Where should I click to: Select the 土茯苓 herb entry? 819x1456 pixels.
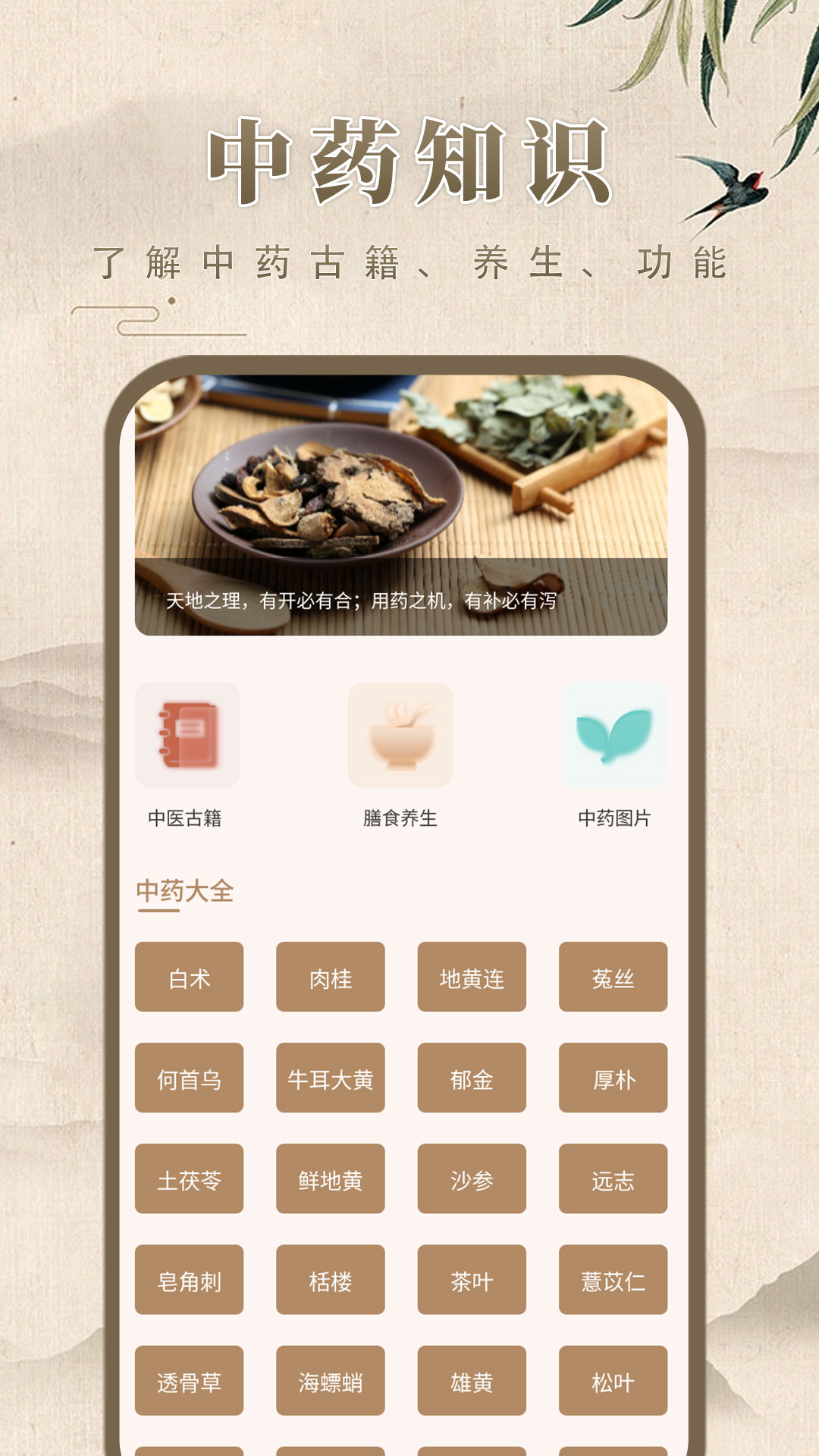pos(188,1179)
